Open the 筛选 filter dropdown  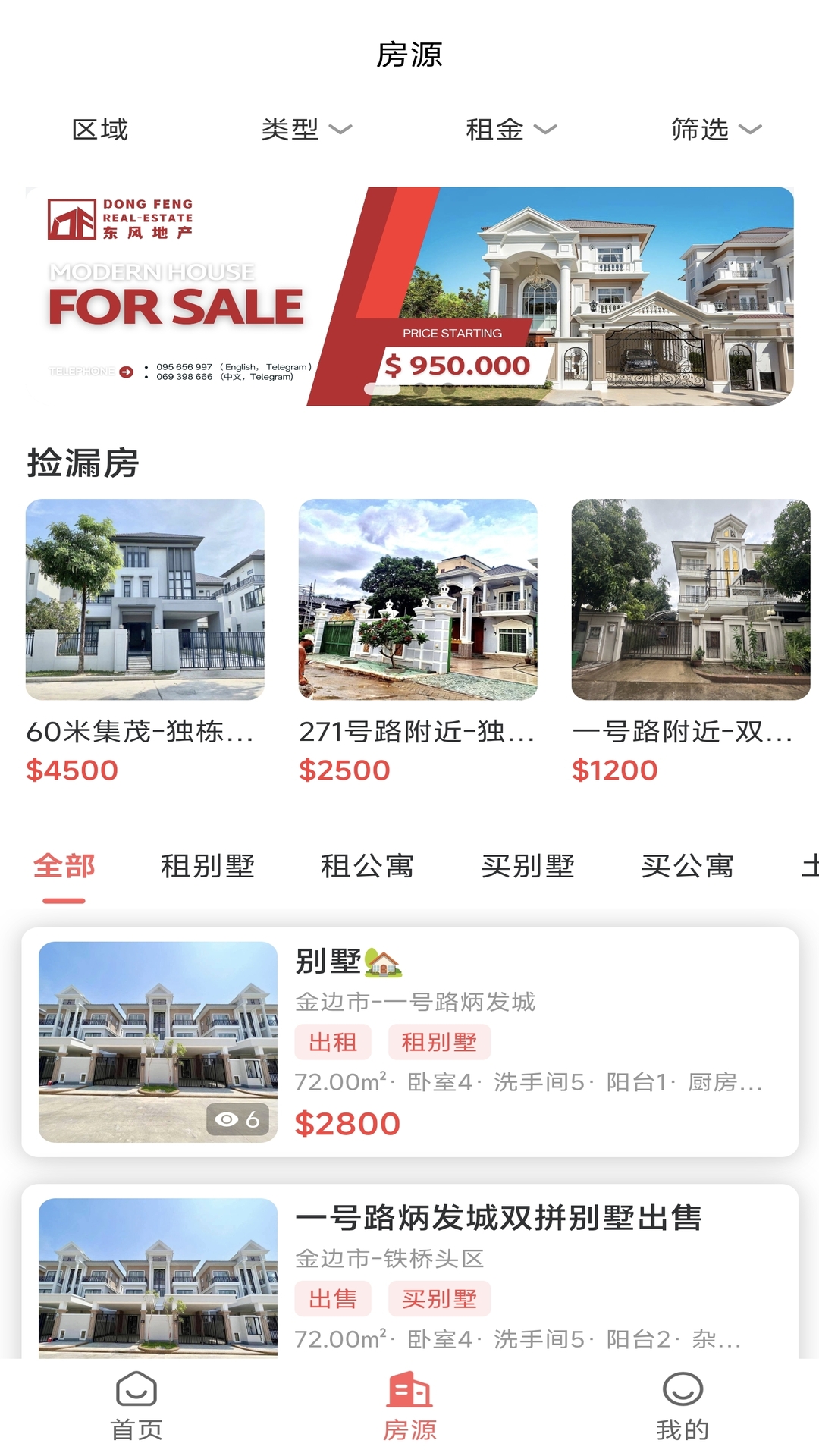tap(715, 130)
